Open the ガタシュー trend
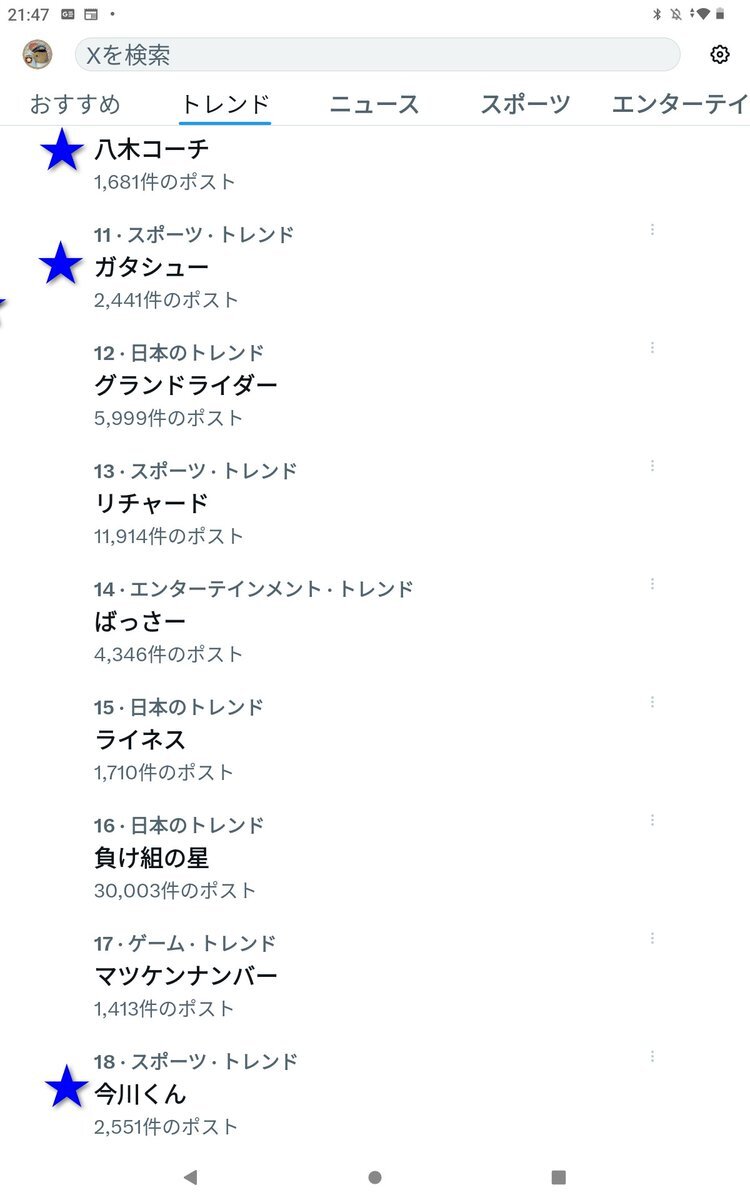 click(x=151, y=267)
